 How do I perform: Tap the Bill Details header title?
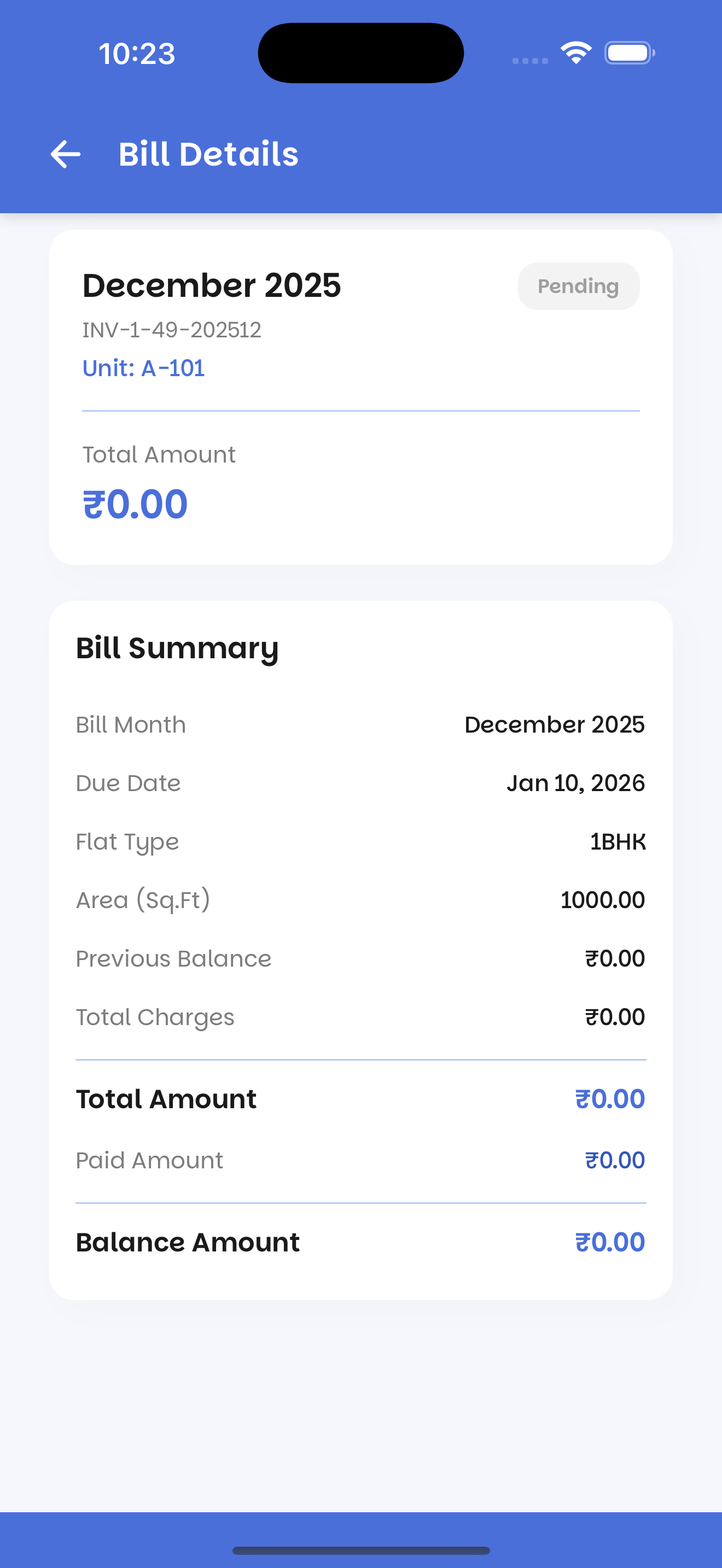coord(208,154)
